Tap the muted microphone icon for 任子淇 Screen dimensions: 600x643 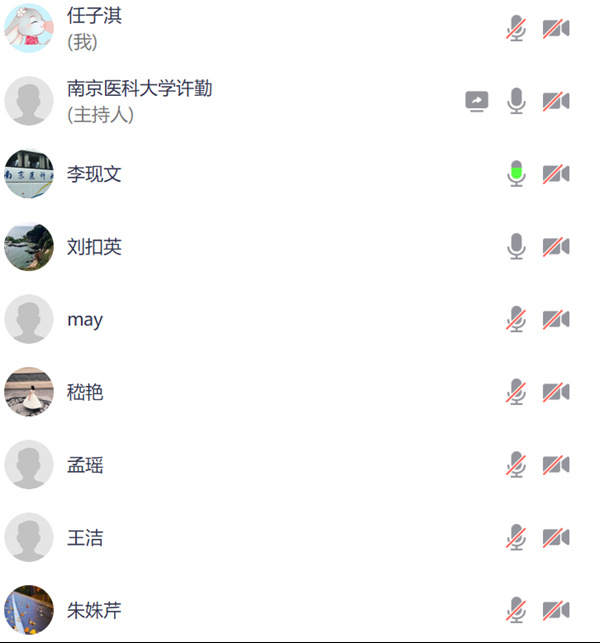pos(516,28)
